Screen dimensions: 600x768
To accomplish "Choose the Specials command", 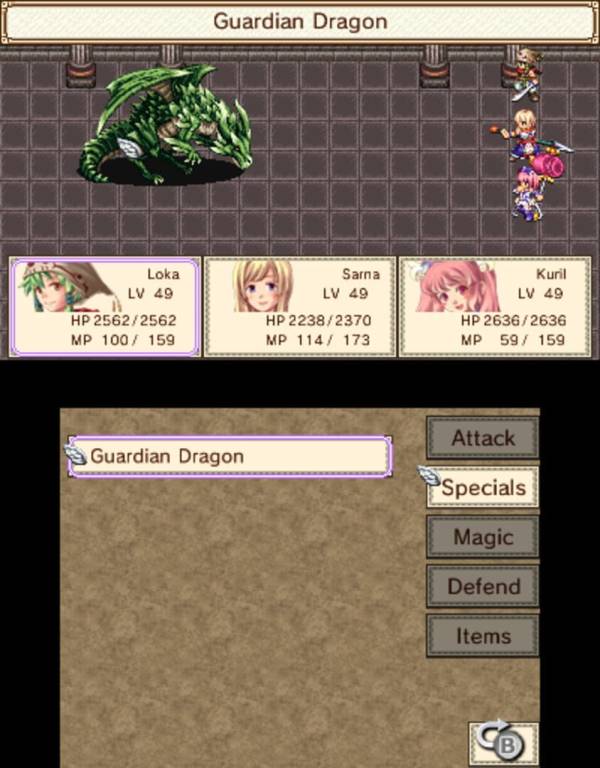I will (x=483, y=488).
